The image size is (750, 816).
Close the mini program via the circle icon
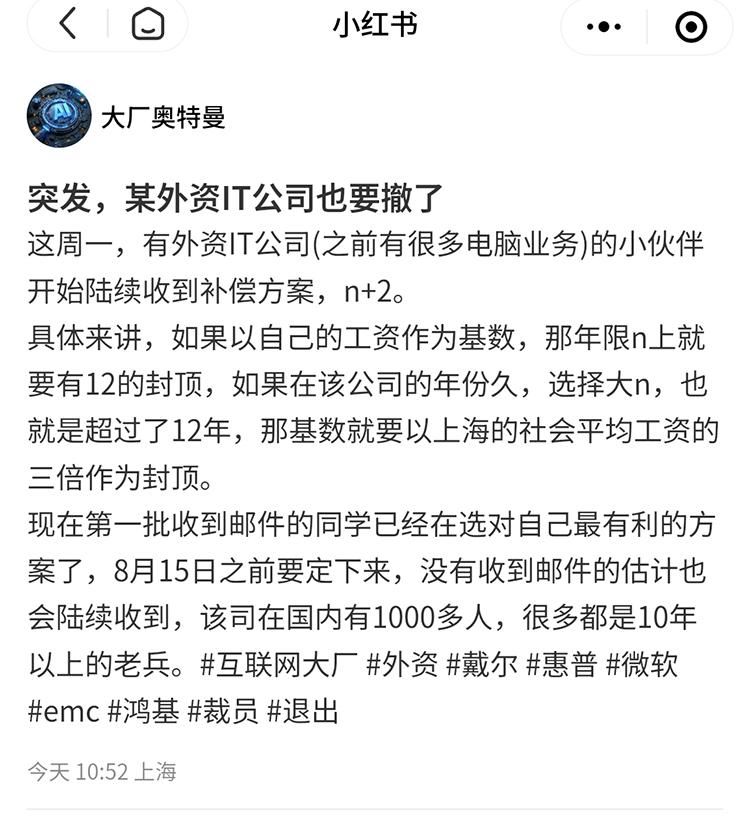(691, 27)
